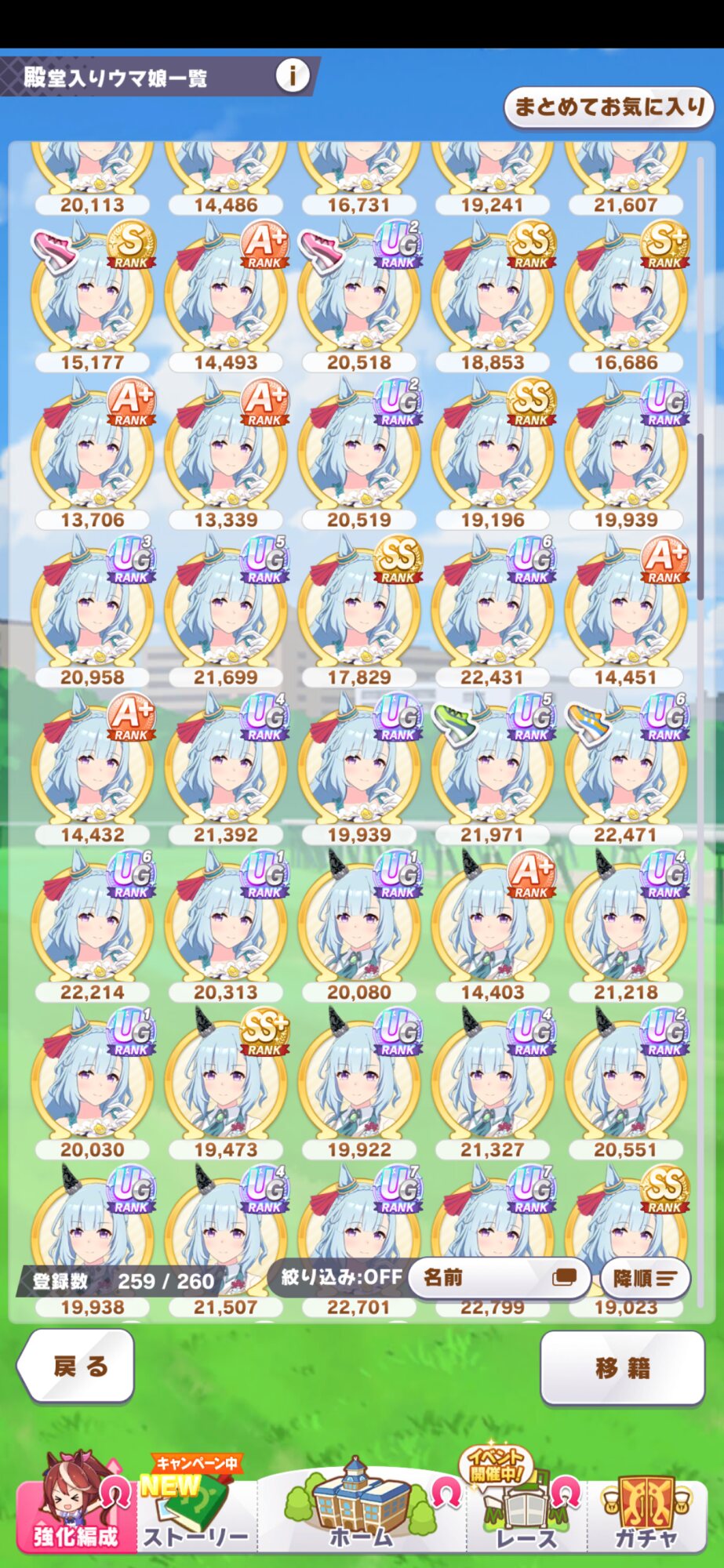Open the info icon beside the title
Image resolution: width=724 pixels, height=1568 pixels.
(293, 76)
